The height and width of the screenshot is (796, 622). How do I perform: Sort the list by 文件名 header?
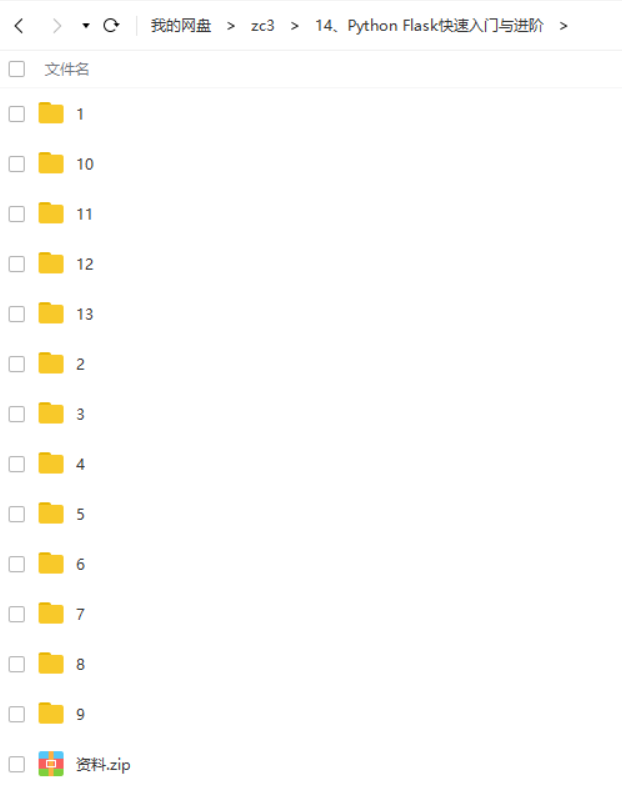pos(67,69)
